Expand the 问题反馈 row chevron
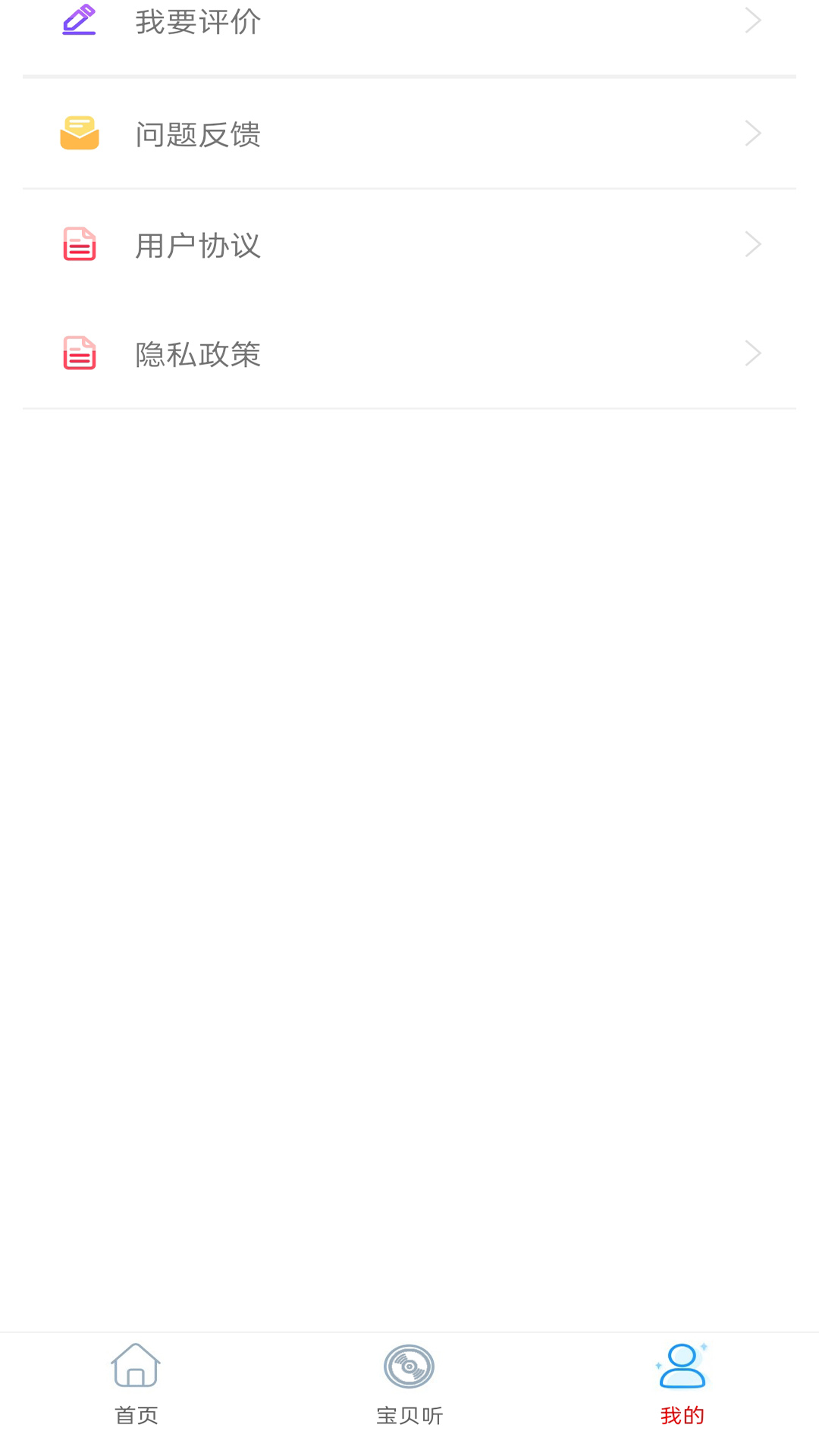819x1456 pixels. click(x=752, y=133)
